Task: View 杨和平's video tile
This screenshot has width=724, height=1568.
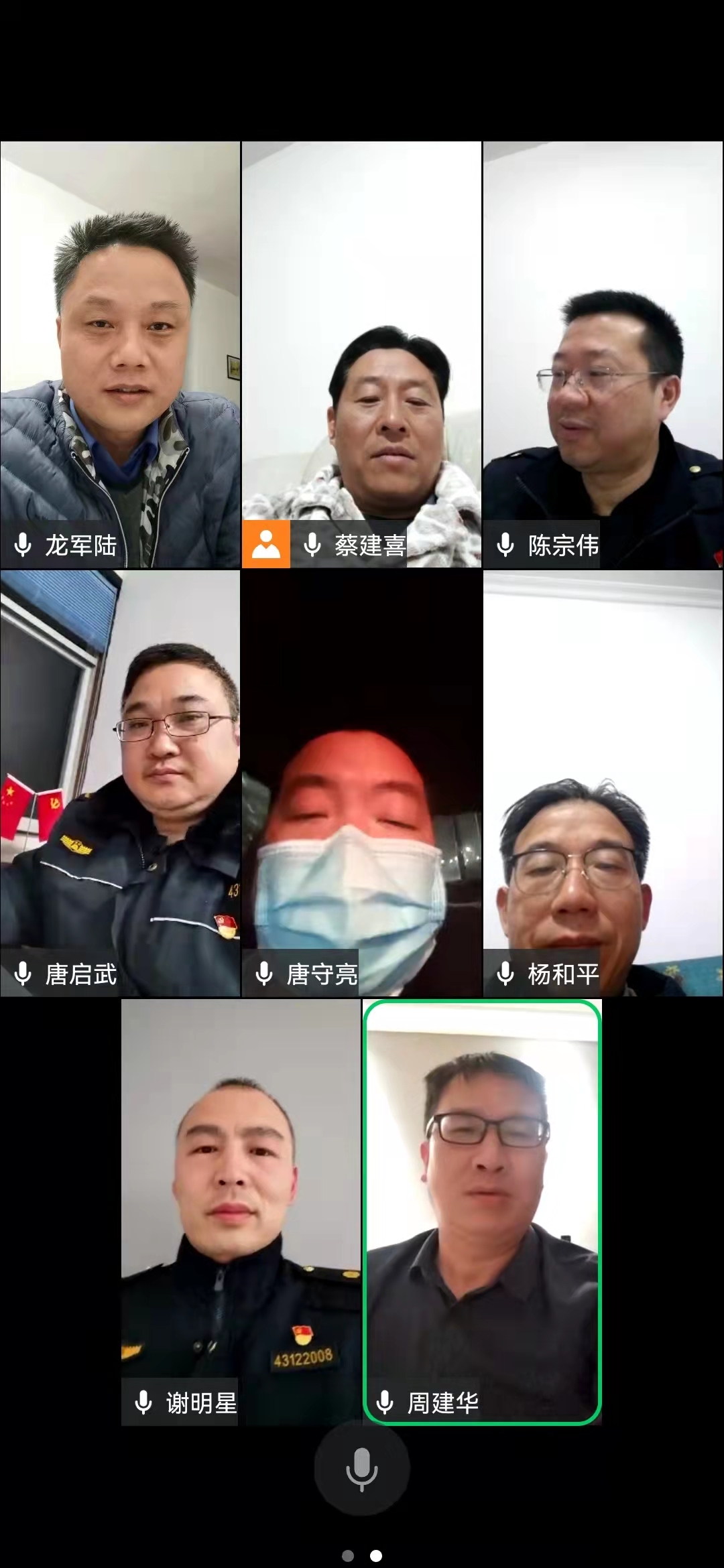Action: 603,783
